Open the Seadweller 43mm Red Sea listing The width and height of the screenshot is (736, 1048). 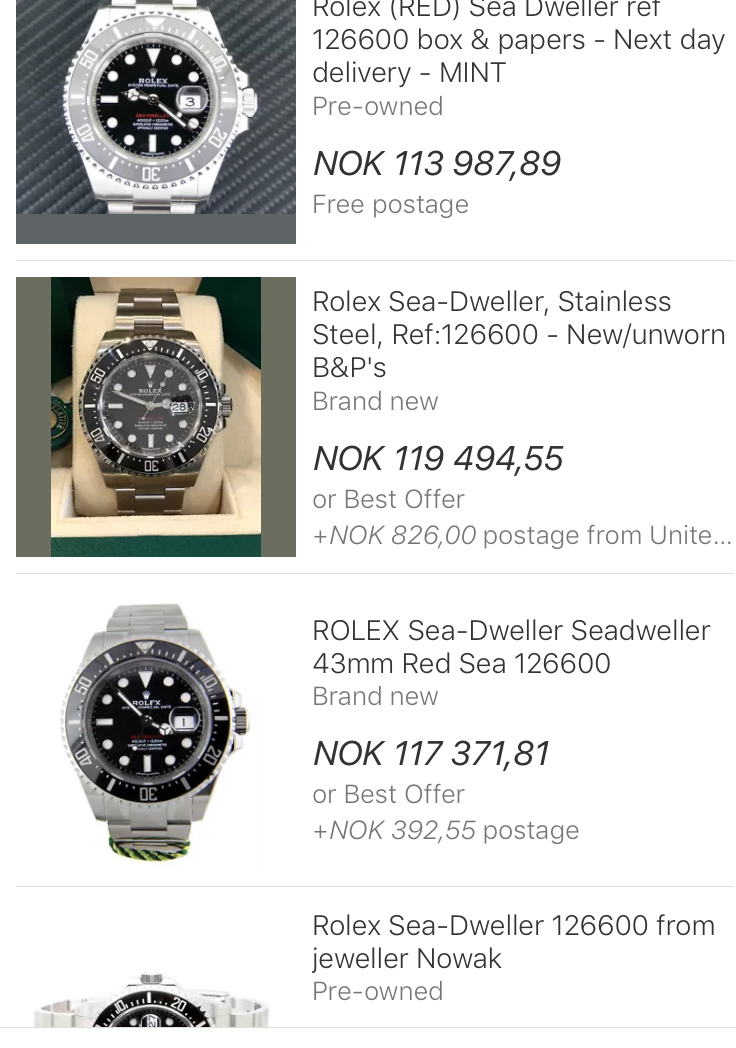point(511,647)
